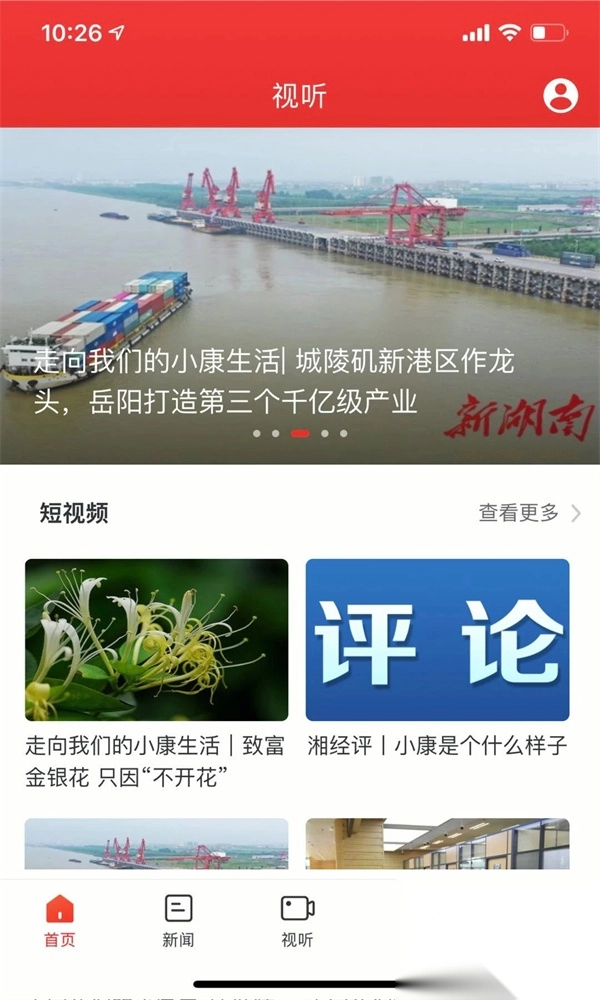Select the 视听 tab
Screen dimensions: 600x1000
[297, 920]
